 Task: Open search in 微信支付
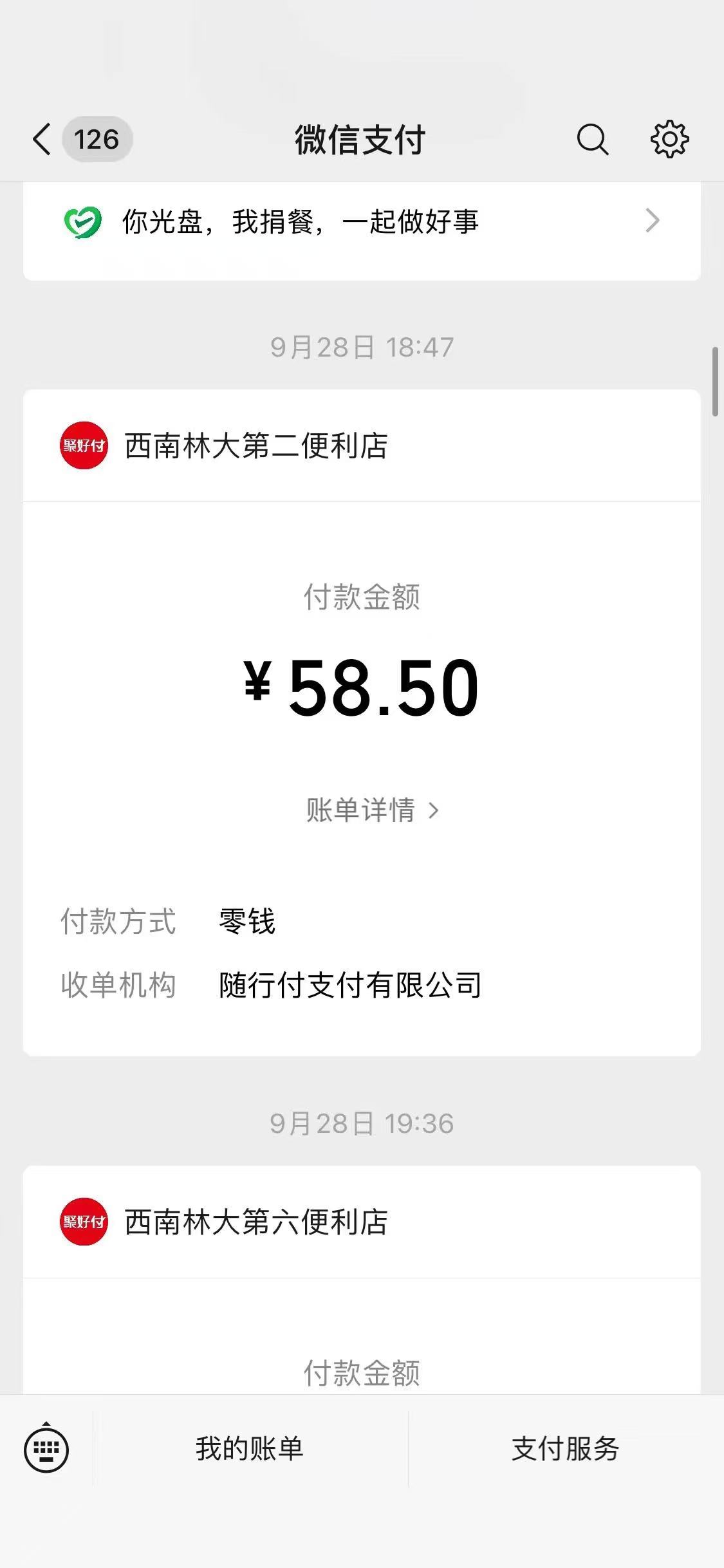pos(592,139)
